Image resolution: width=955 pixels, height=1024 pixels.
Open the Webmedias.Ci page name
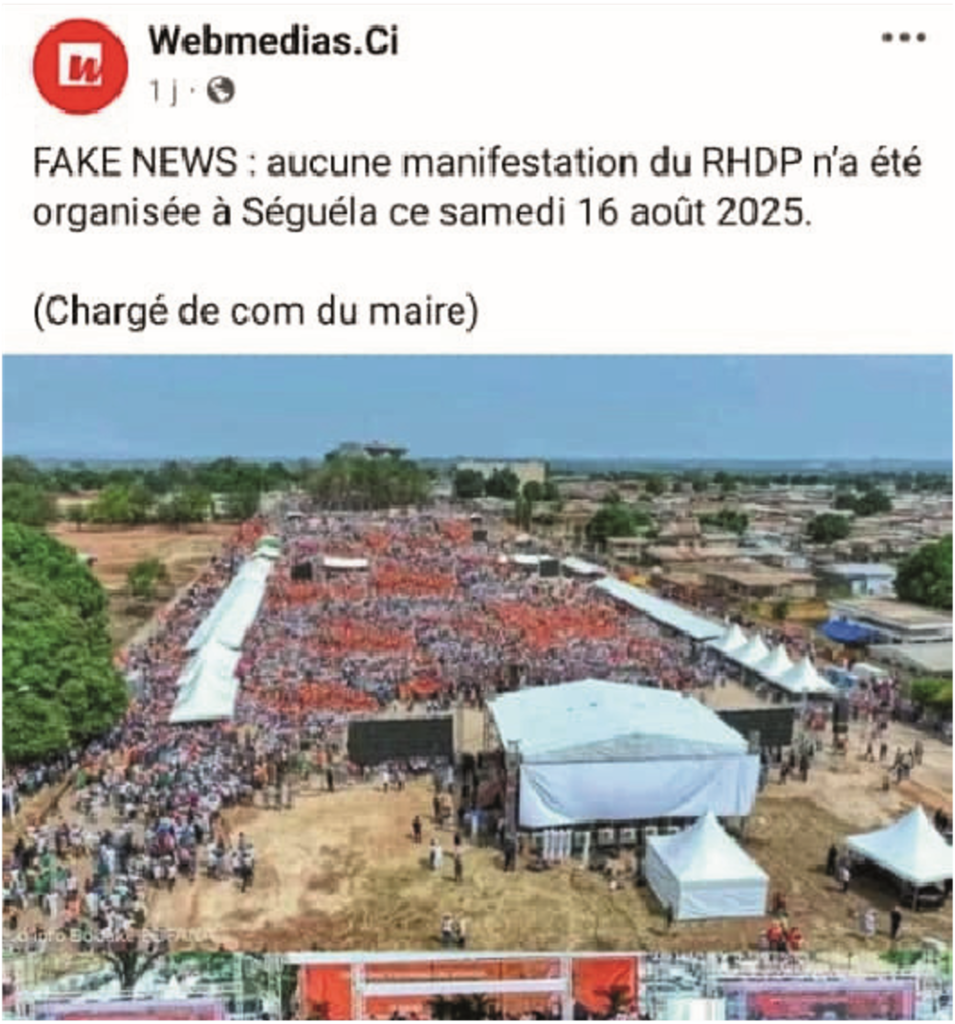click(x=273, y=41)
